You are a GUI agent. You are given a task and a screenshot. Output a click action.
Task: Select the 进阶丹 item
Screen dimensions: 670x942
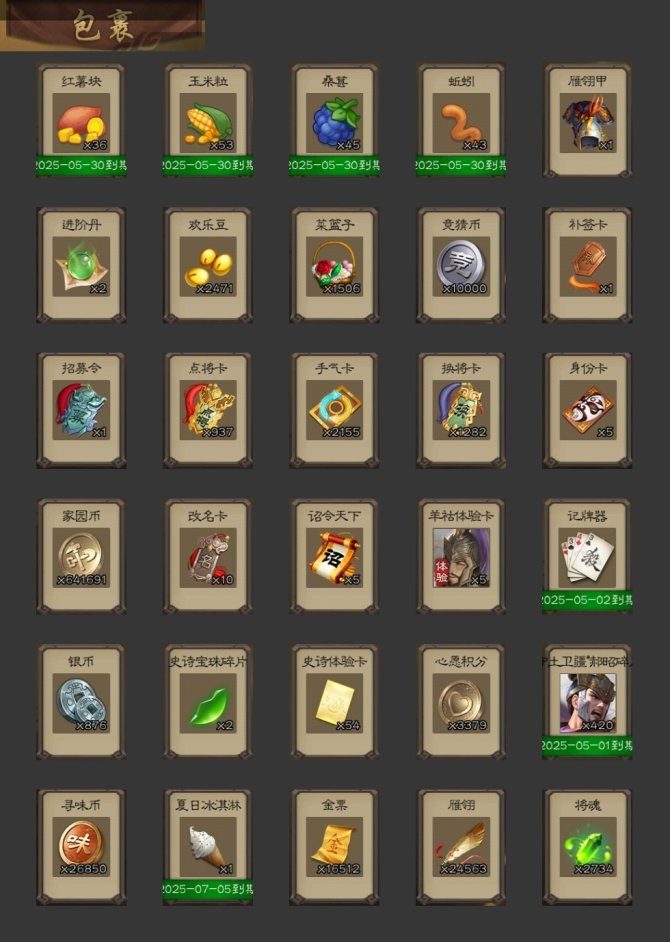click(82, 267)
